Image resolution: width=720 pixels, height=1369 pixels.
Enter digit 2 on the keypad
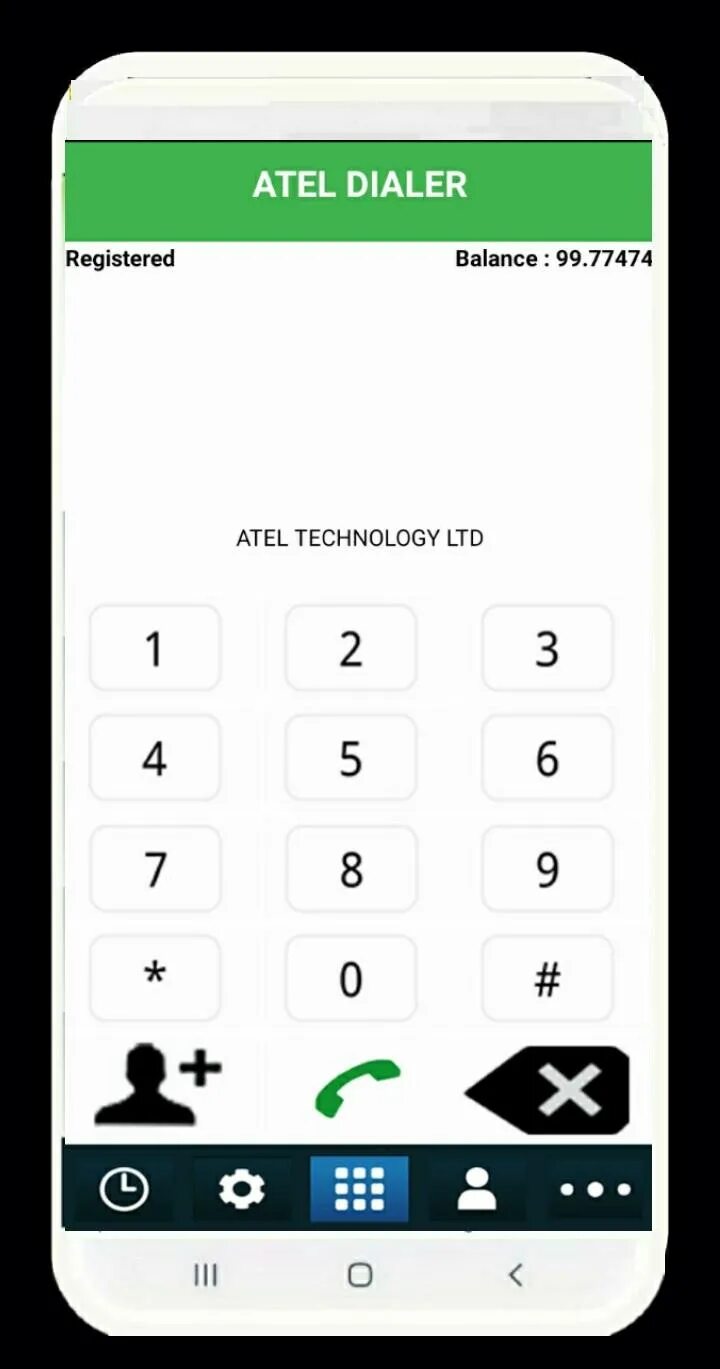(351, 648)
